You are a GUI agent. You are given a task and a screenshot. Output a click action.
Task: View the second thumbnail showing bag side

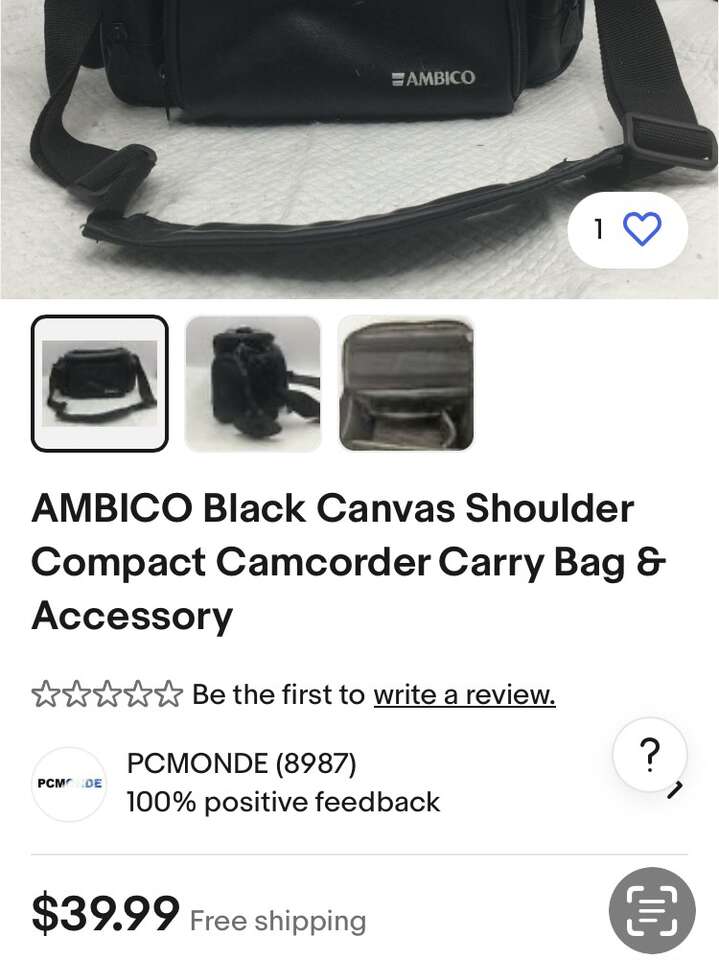click(253, 384)
